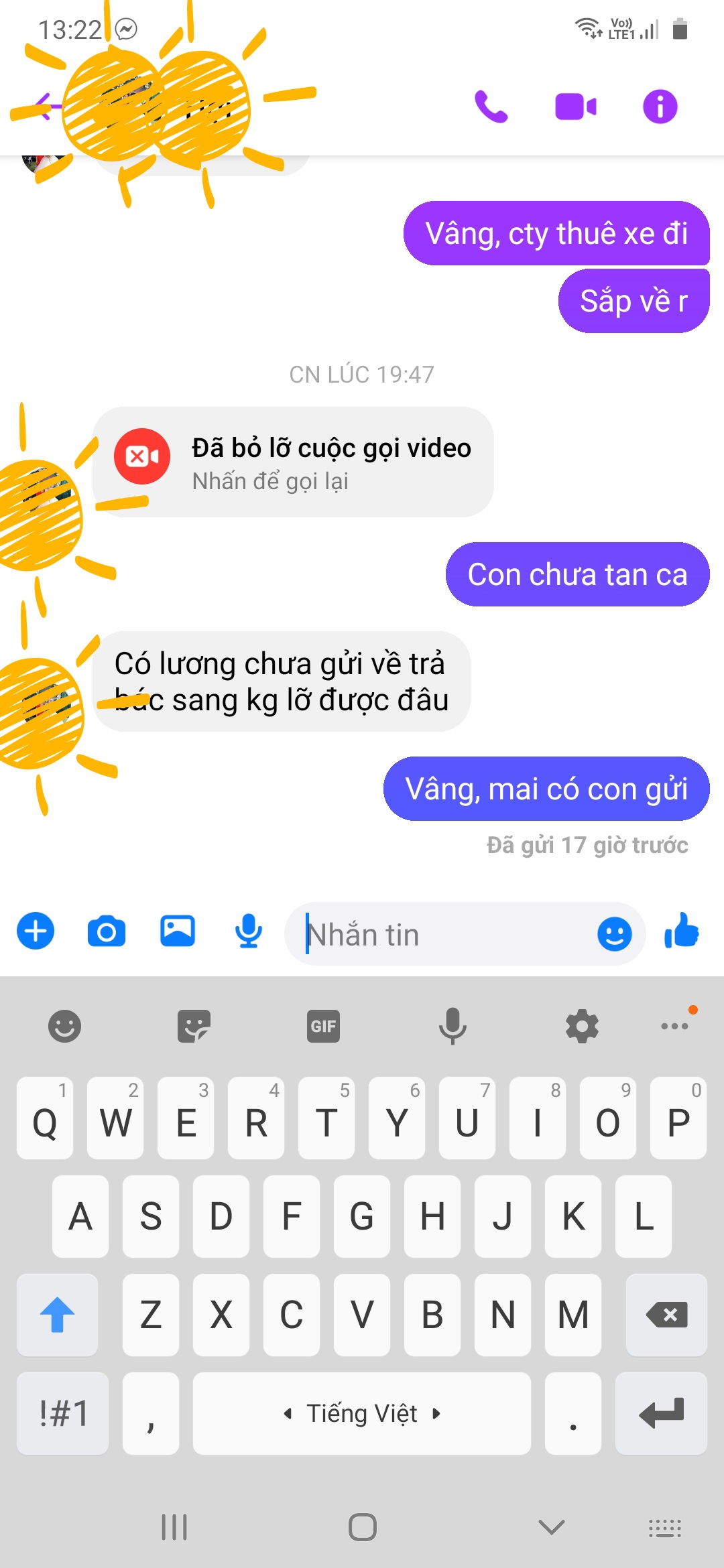Open the emoji picker in message field

[x=614, y=934]
